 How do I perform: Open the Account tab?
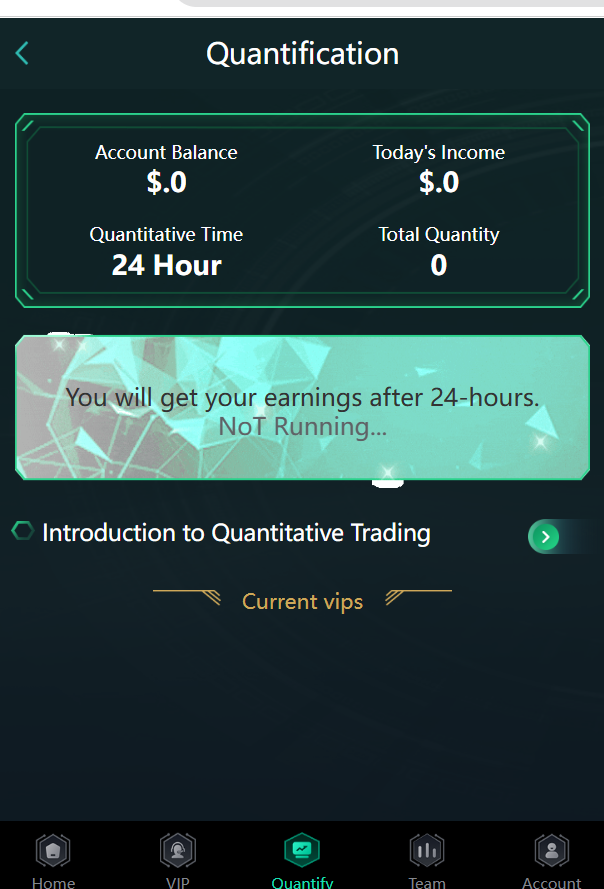551,859
